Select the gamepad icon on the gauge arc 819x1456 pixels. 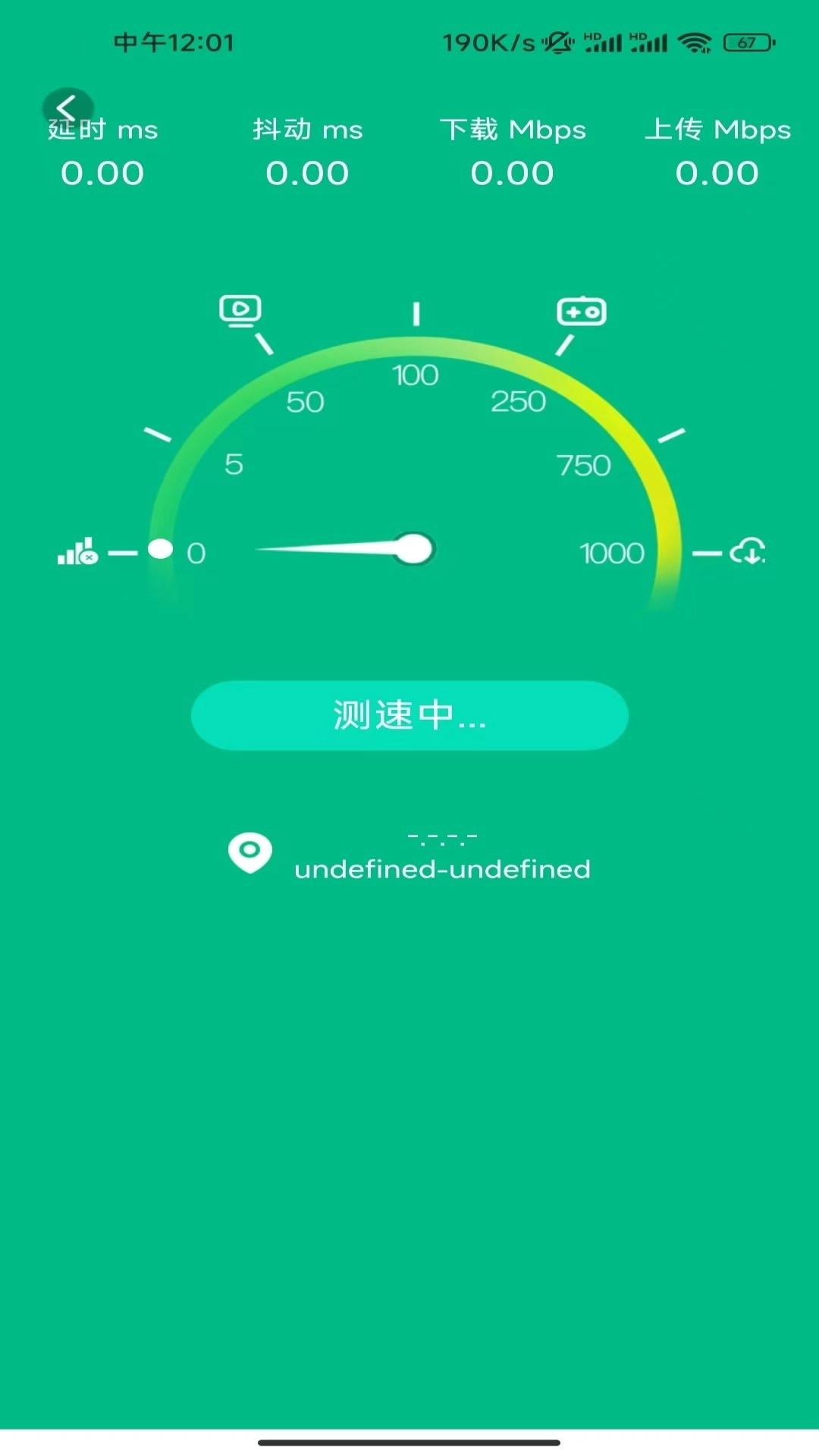582,309
